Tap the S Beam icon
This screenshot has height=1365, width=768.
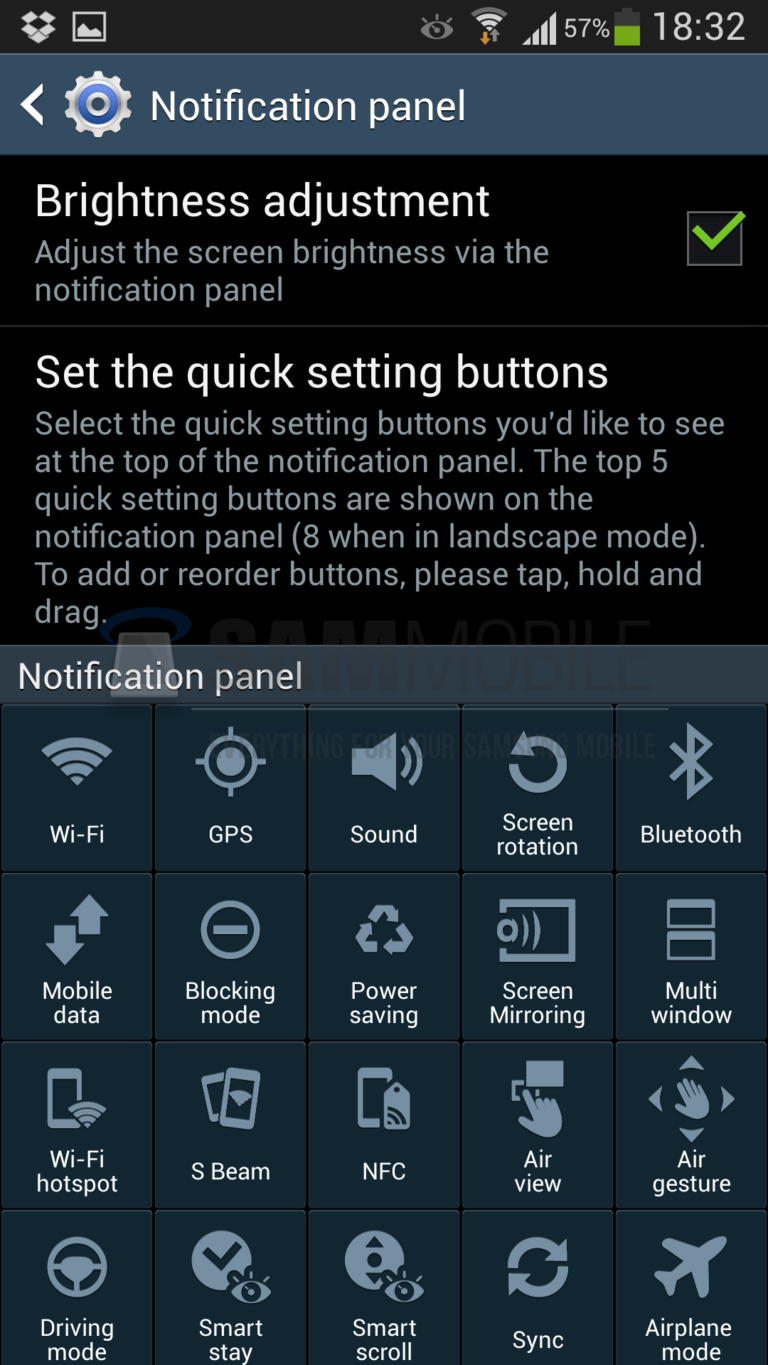230,1120
